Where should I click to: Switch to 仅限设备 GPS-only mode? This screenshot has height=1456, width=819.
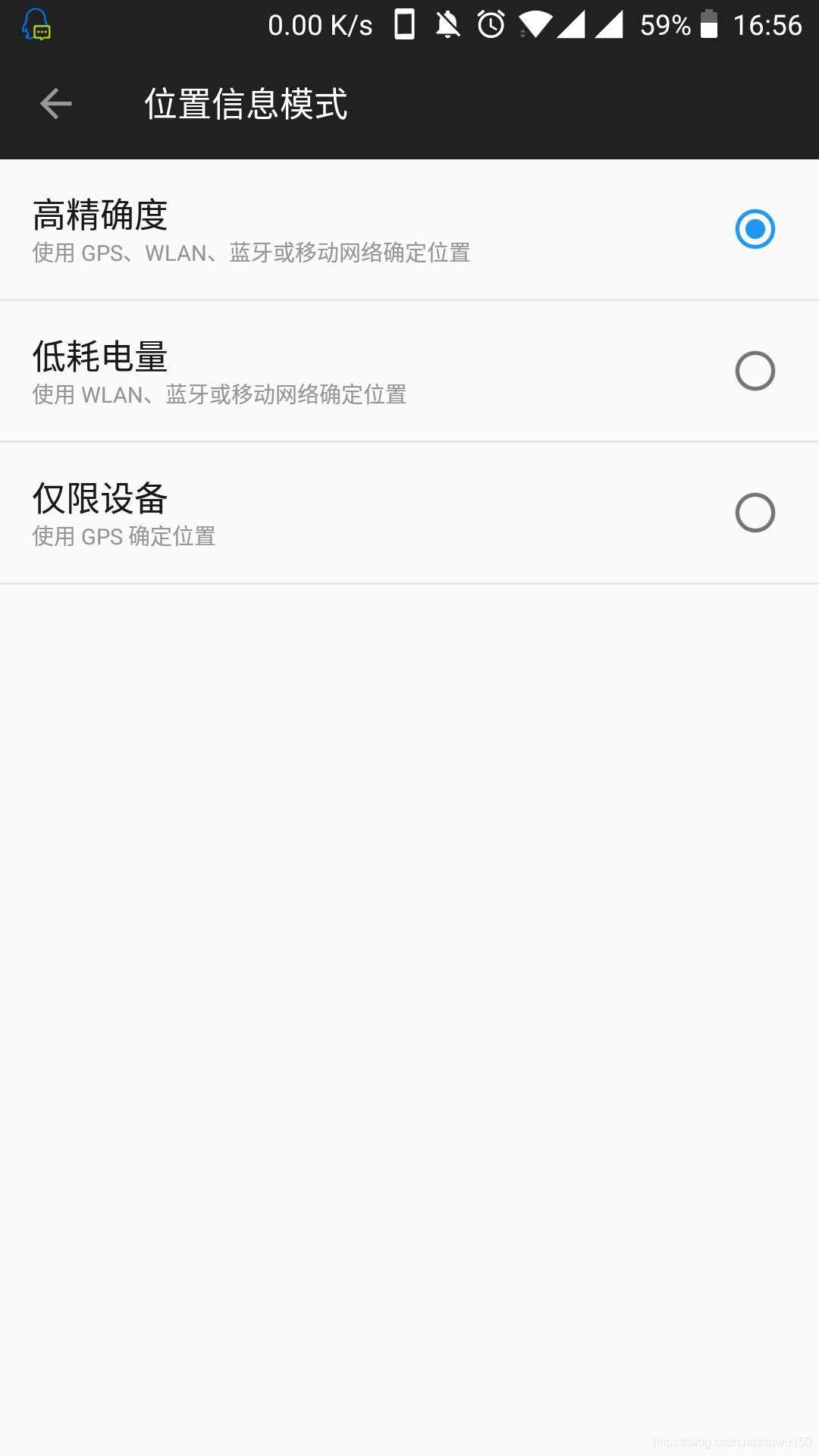(409, 513)
